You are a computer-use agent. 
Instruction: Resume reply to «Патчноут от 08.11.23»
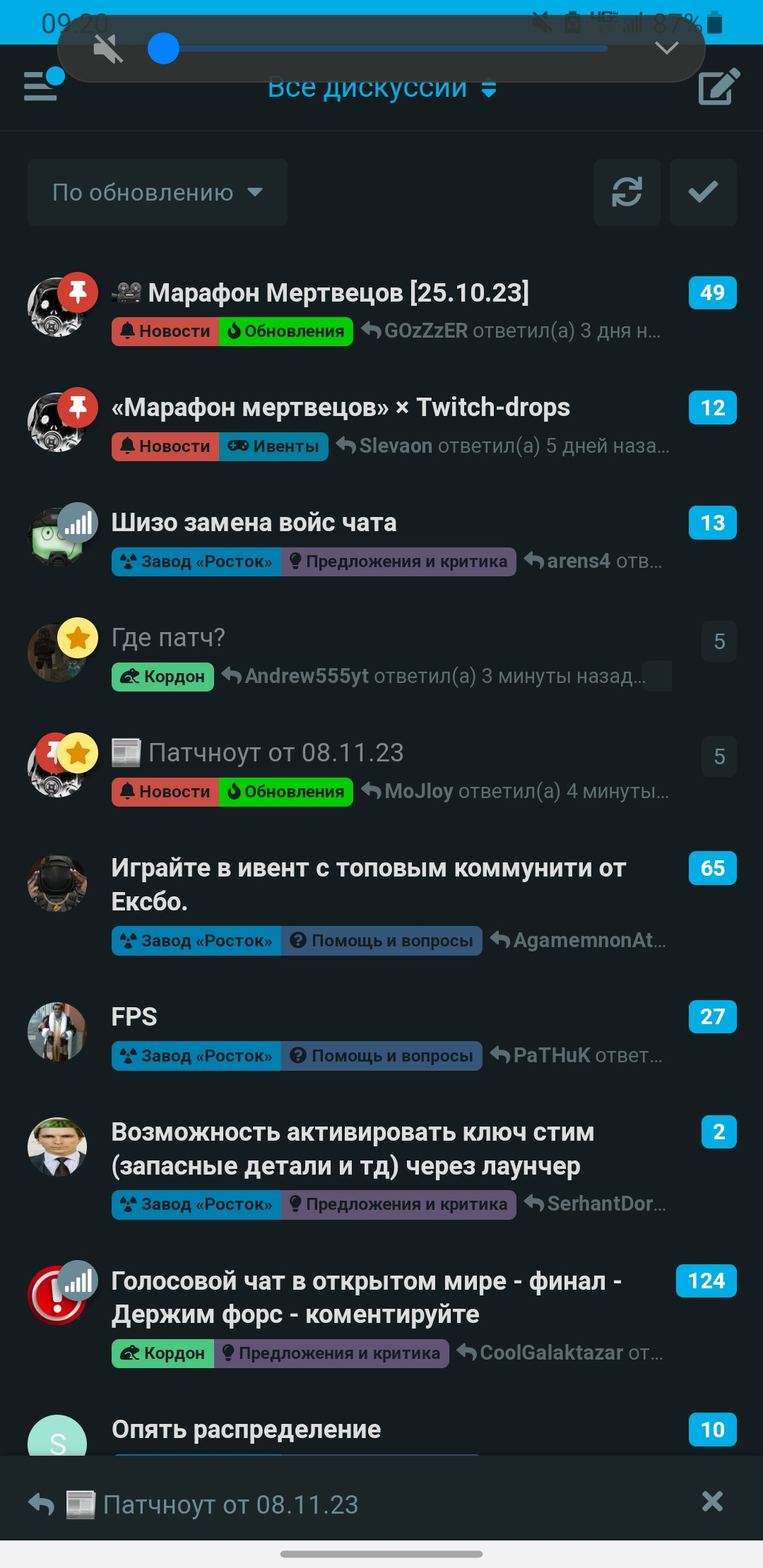[x=230, y=1504]
